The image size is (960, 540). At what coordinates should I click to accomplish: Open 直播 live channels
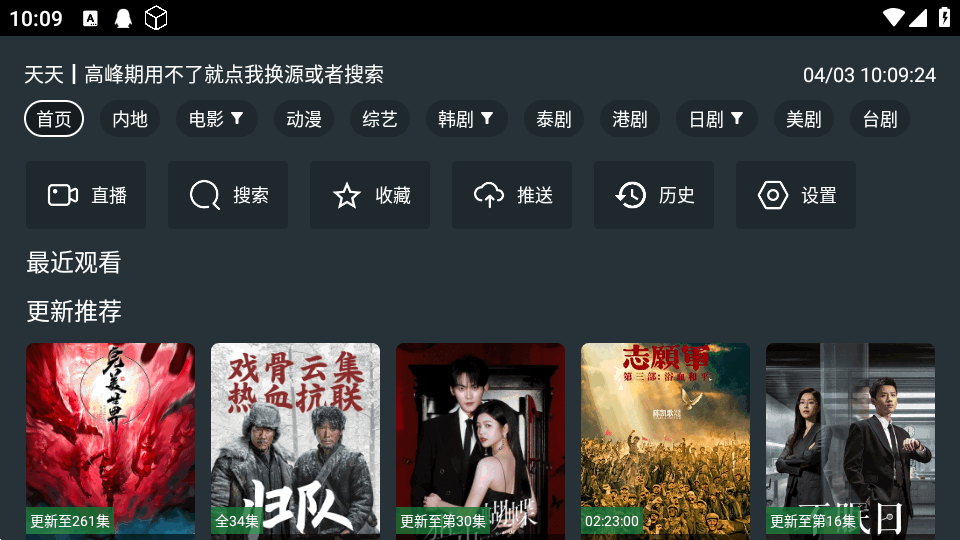(86, 195)
